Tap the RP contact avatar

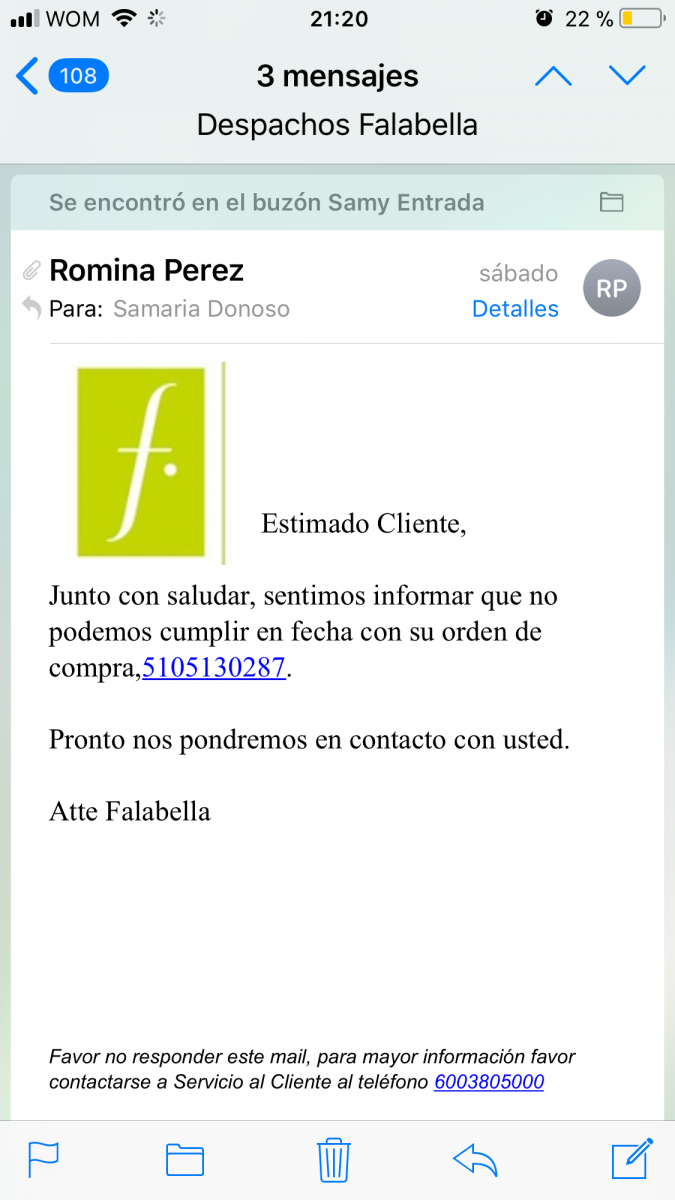click(611, 289)
